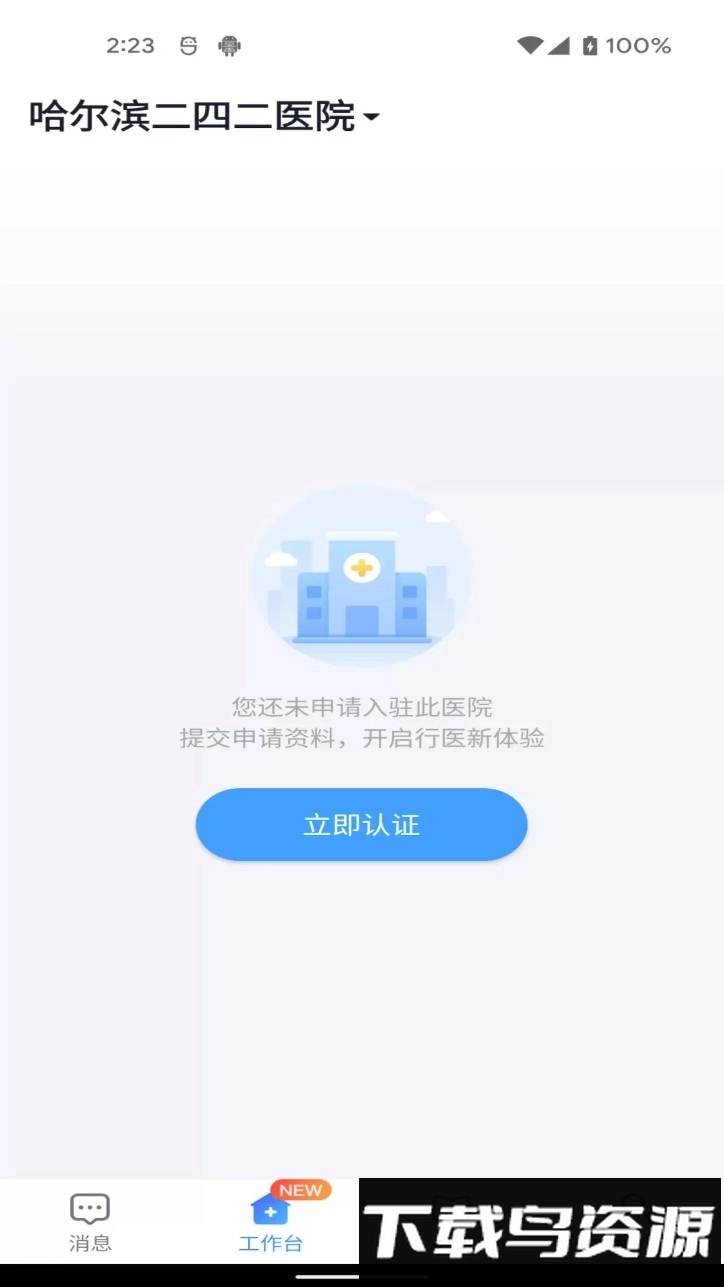Click the Android robot notification icon

coord(231,45)
